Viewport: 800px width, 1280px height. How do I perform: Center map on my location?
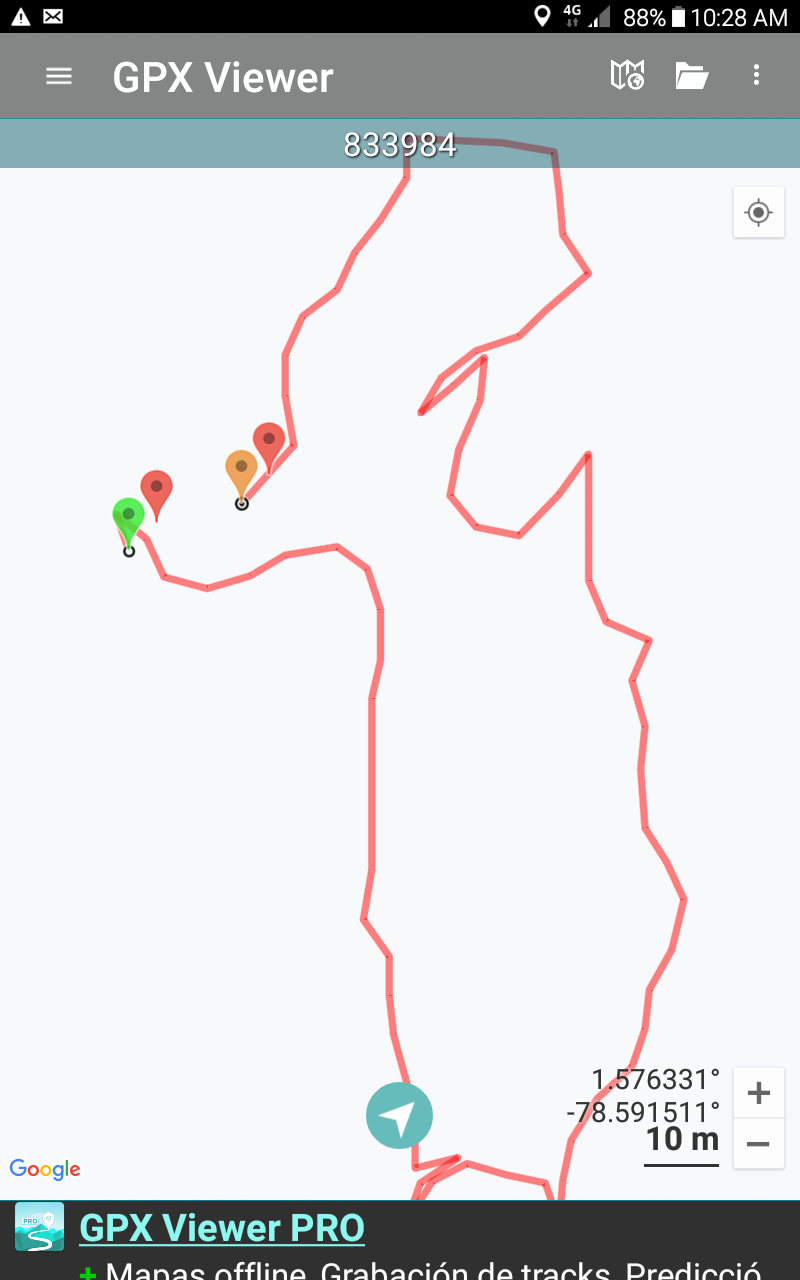click(x=758, y=212)
